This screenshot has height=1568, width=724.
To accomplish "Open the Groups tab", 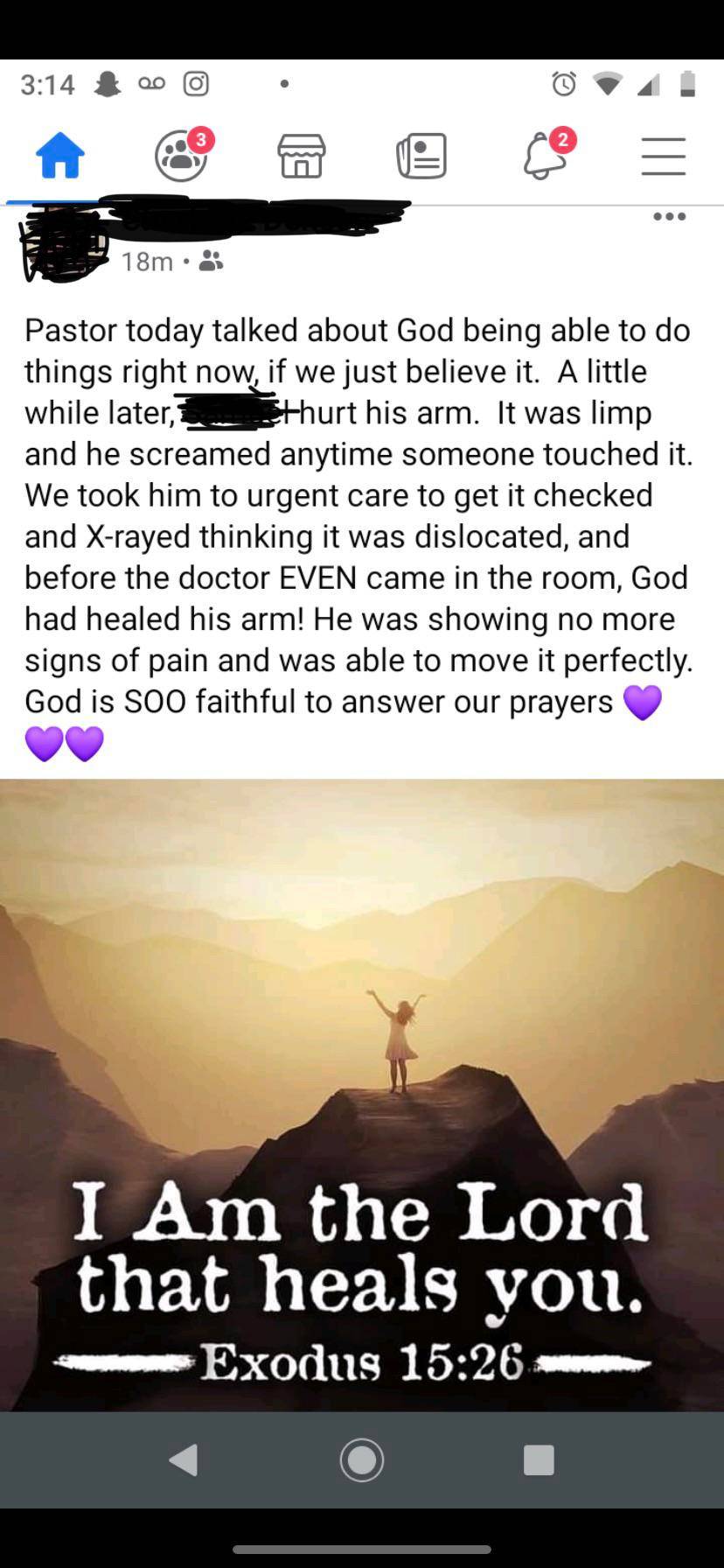I will click(x=181, y=157).
